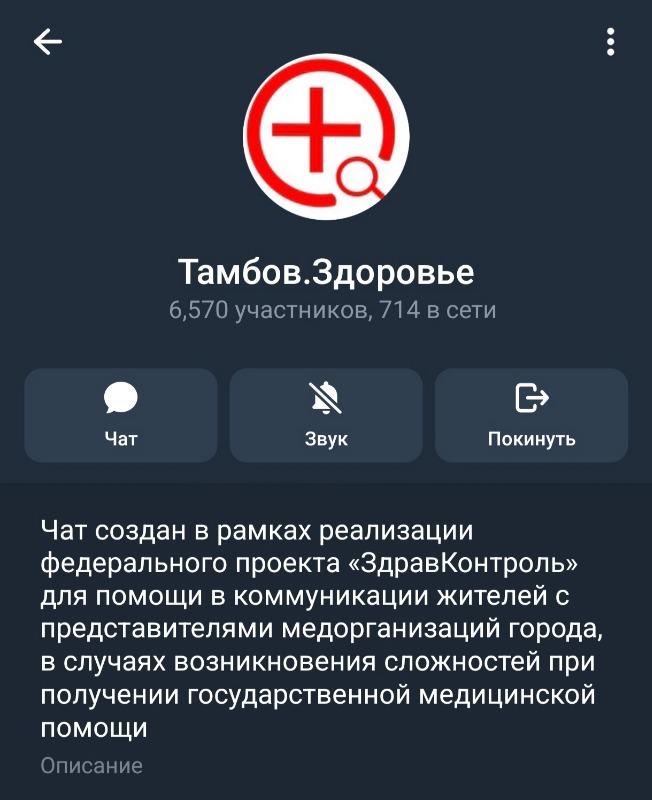The image size is (652, 800).
Task: Toggle notifications with the Звук button
Action: click(x=326, y=416)
